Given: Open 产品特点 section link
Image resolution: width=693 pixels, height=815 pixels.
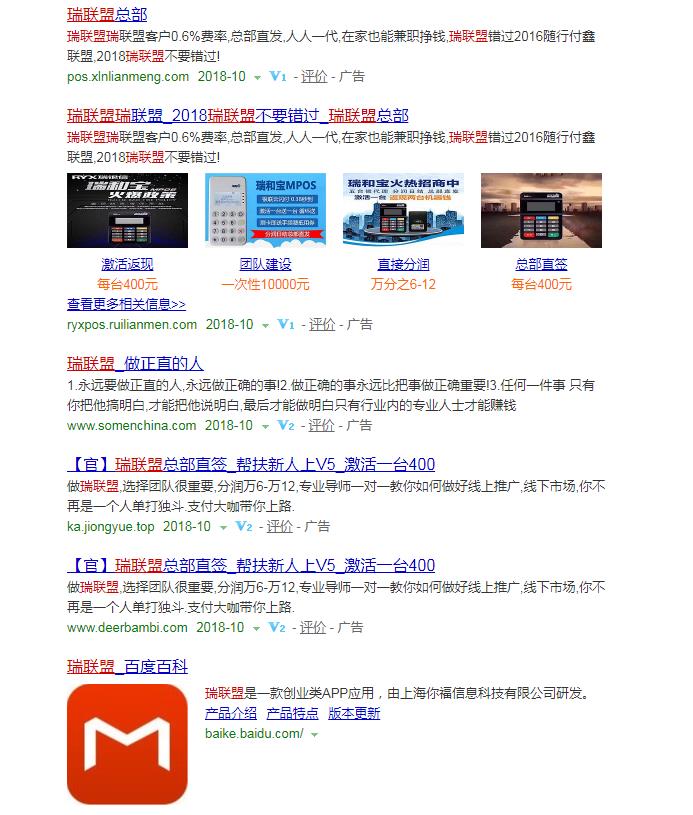Looking at the screenshot, I should pyautogui.click(x=292, y=713).
